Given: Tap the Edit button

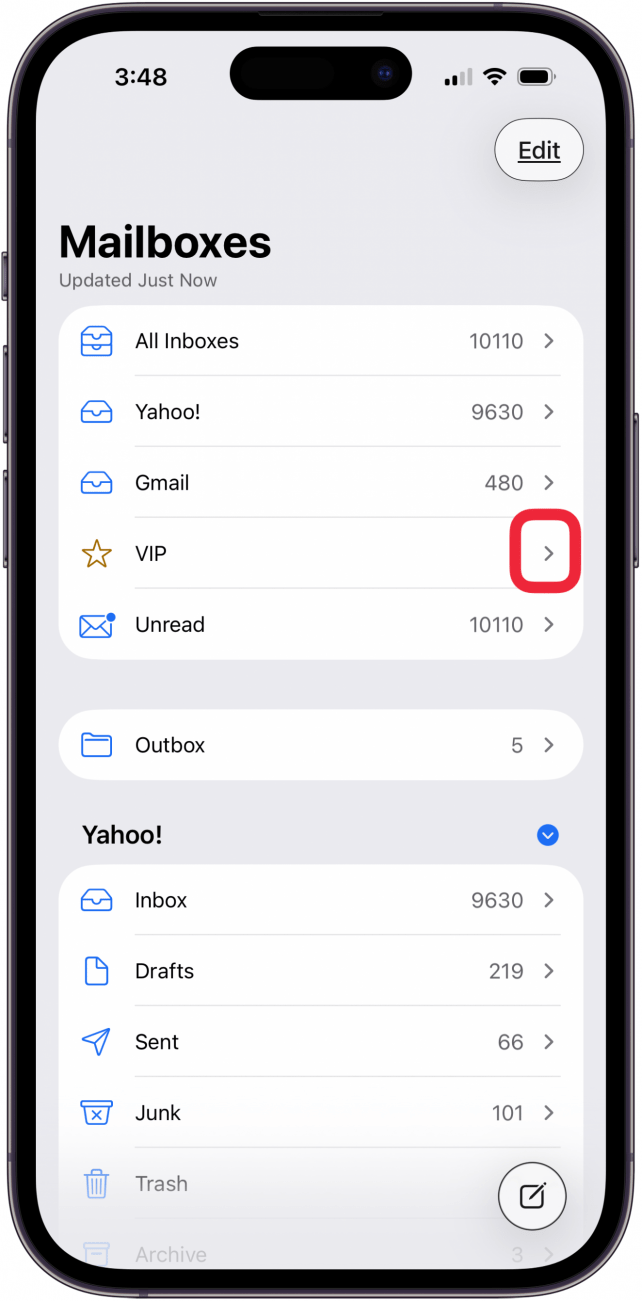Looking at the screenshot, I should (538, 151).
